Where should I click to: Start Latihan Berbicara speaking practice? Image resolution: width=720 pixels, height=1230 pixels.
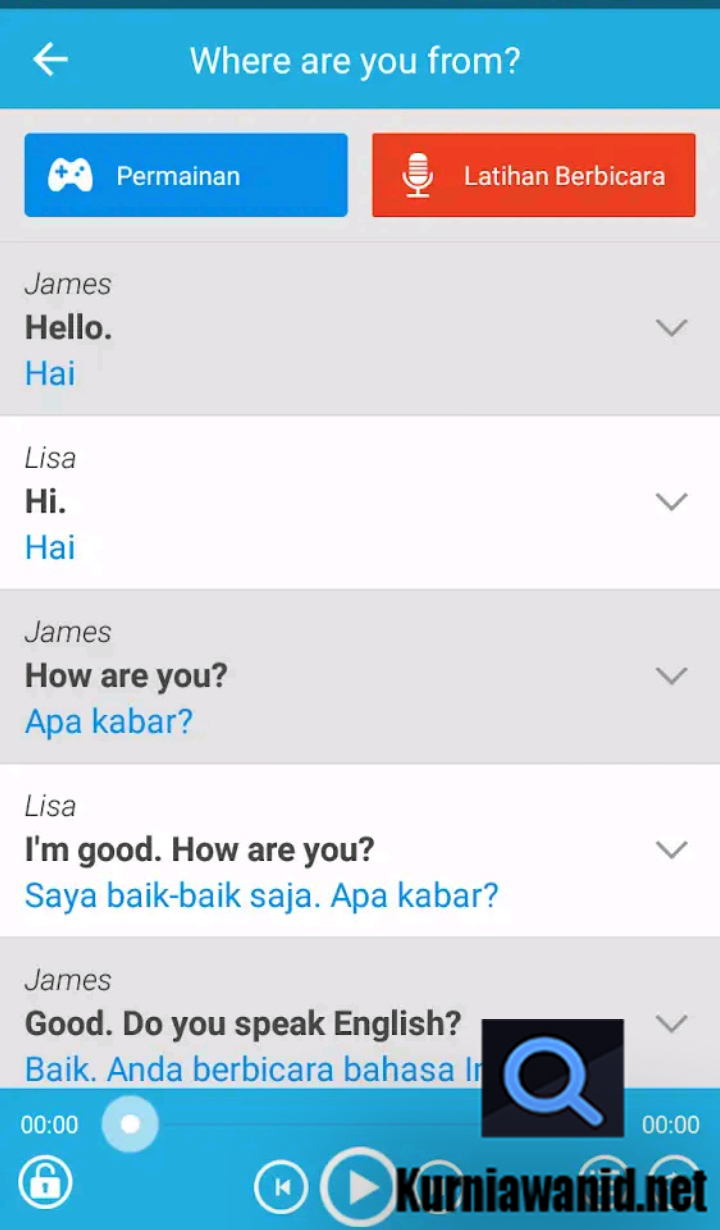(533, 175)
